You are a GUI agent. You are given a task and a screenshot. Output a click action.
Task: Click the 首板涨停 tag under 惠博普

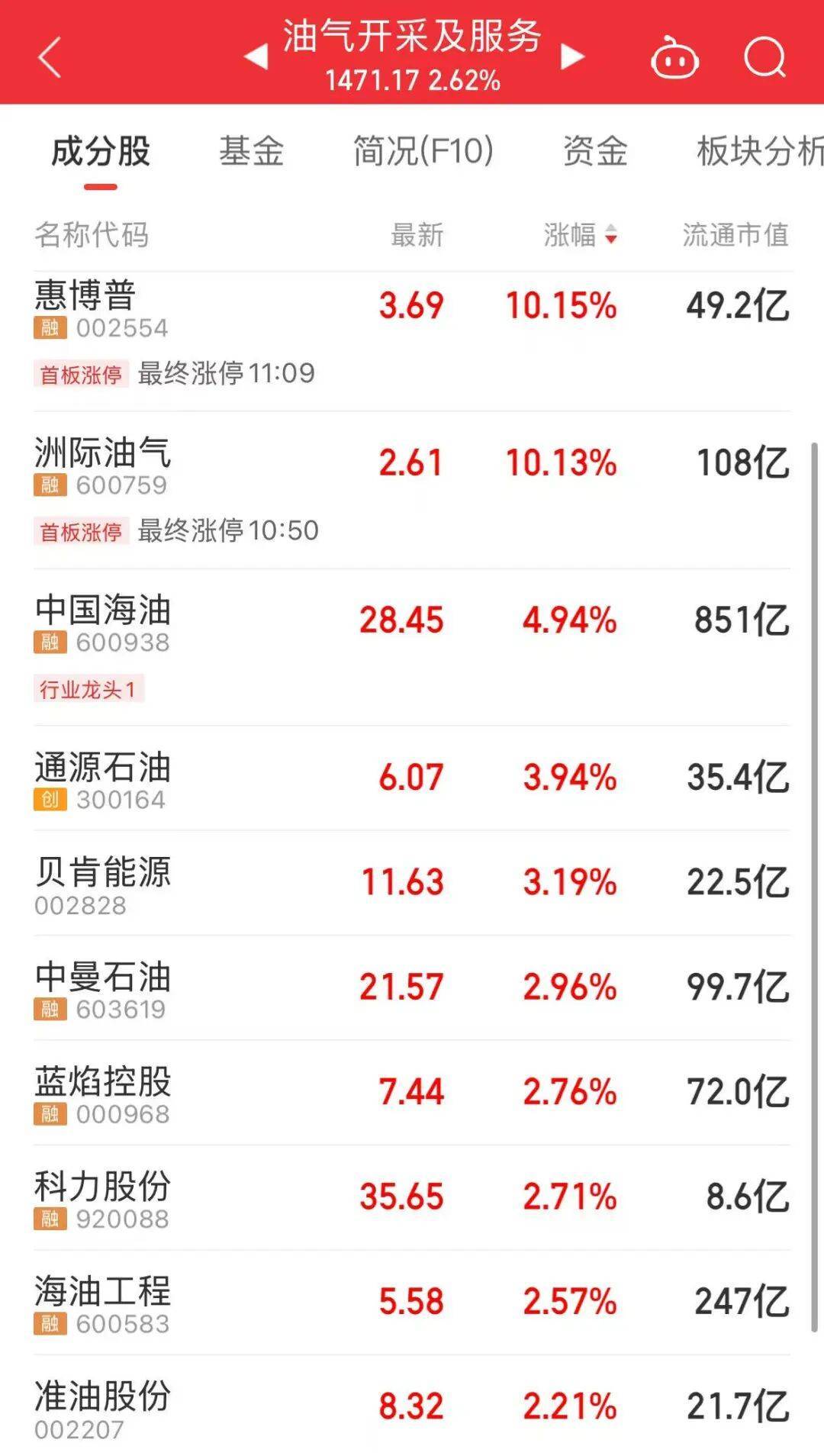pyautogui.click(x=82, y=372)
